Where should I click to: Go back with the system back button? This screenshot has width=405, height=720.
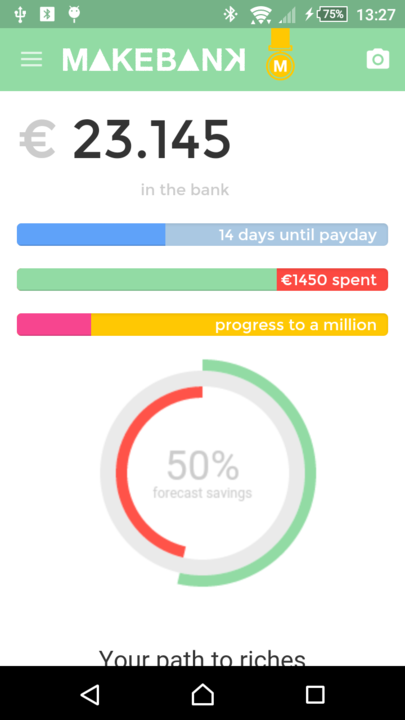90,694
